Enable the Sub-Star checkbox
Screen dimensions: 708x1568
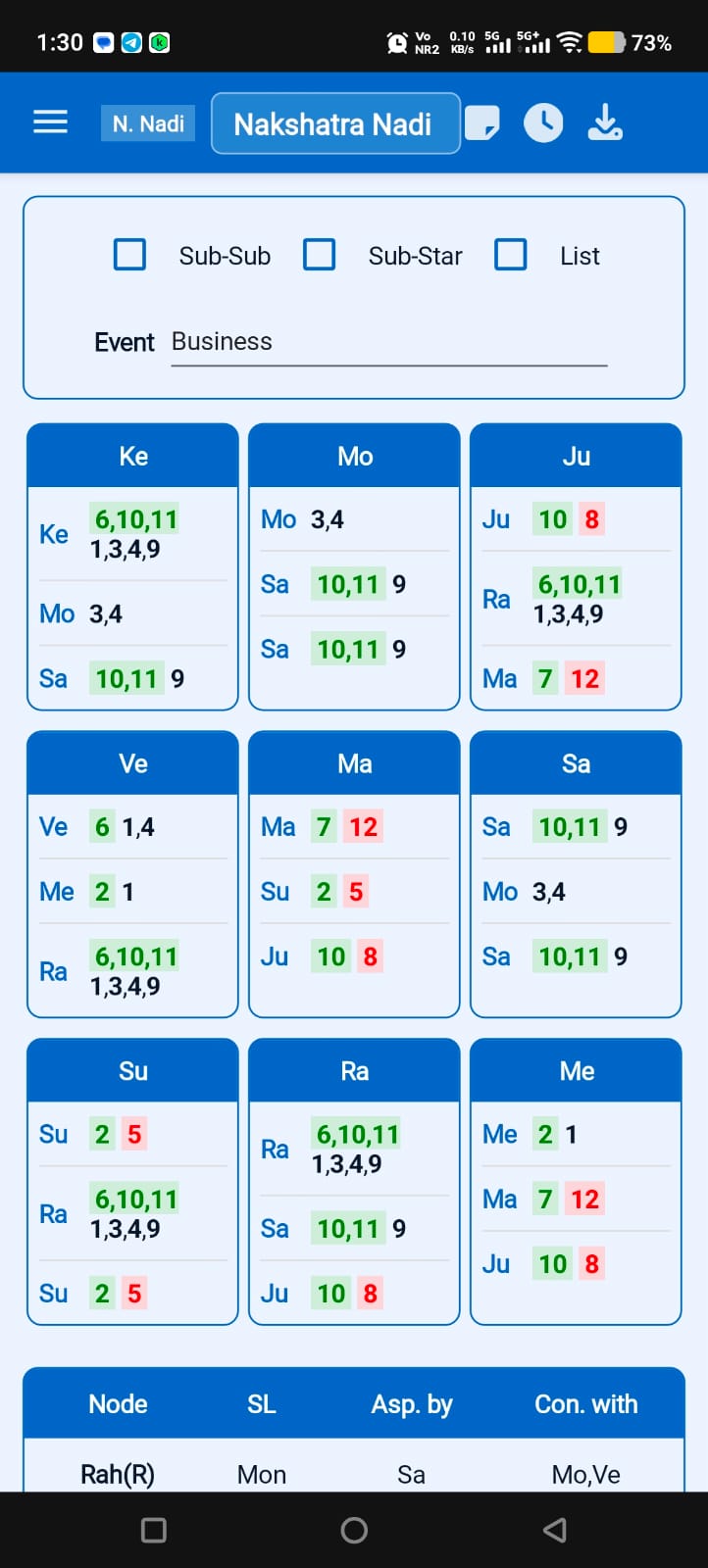click(320, 255)
